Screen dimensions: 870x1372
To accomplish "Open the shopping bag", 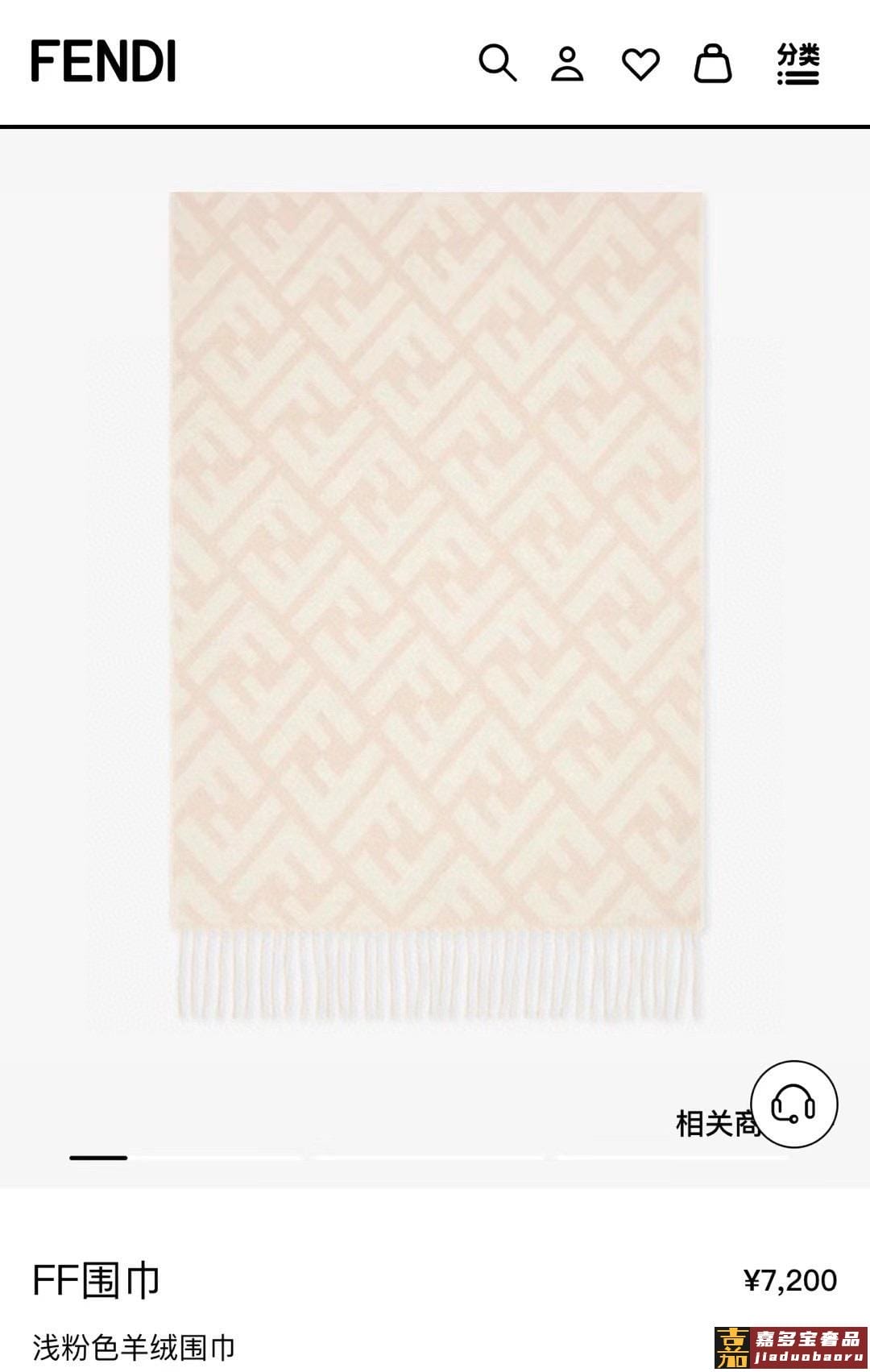I will pos(713,64).
